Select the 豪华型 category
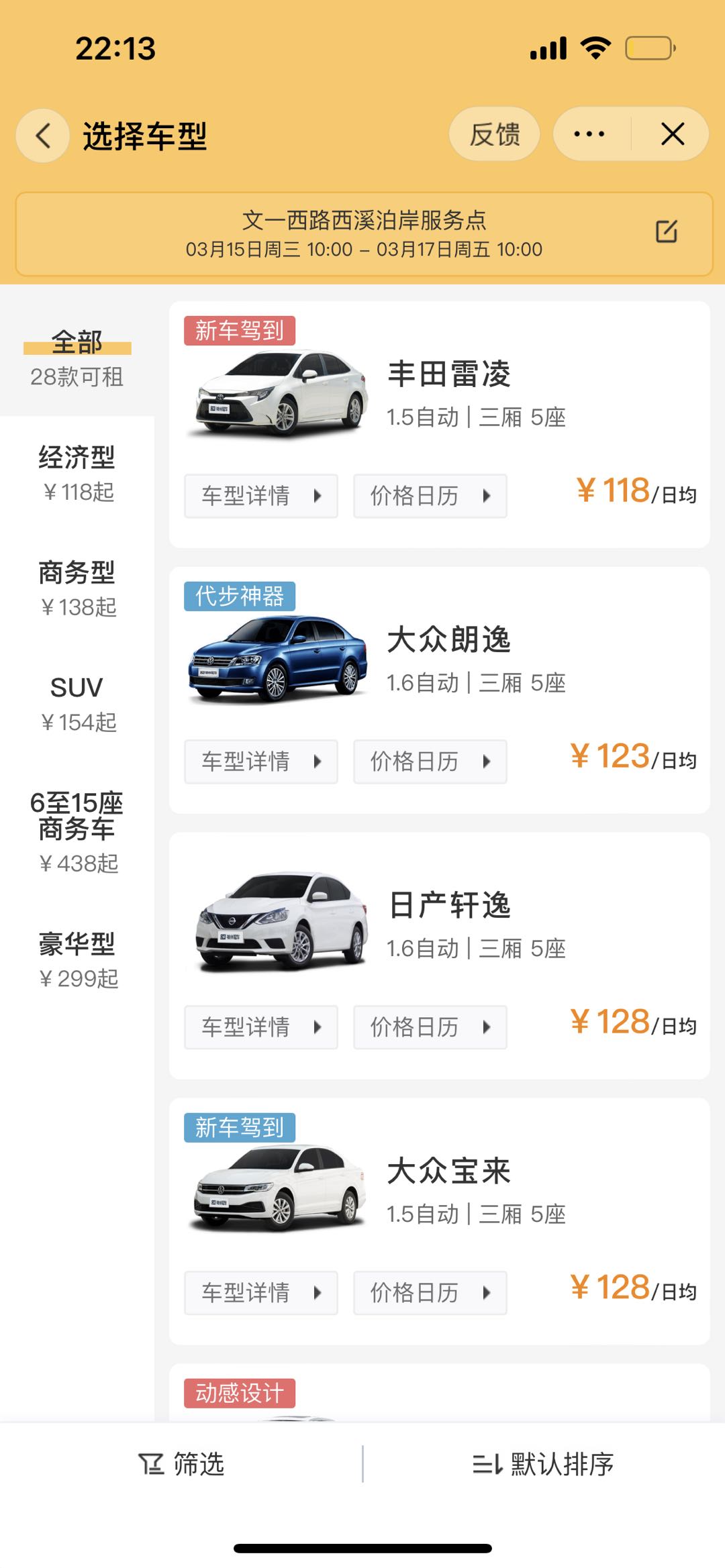Viewport: 725px width, 1568px height. click(x=77, y=961)
